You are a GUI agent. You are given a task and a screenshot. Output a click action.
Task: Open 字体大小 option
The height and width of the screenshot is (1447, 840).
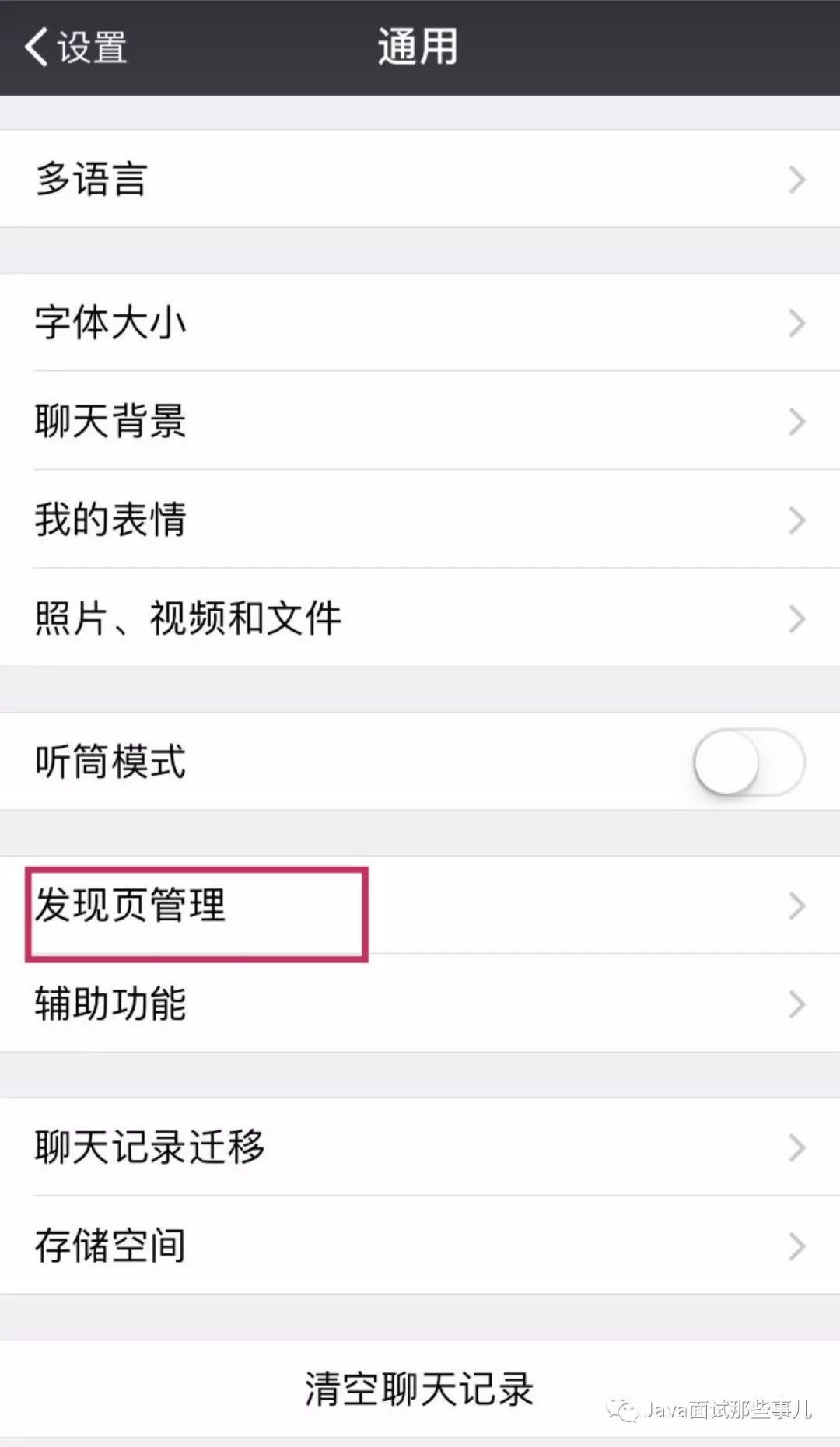pos(420,322)
